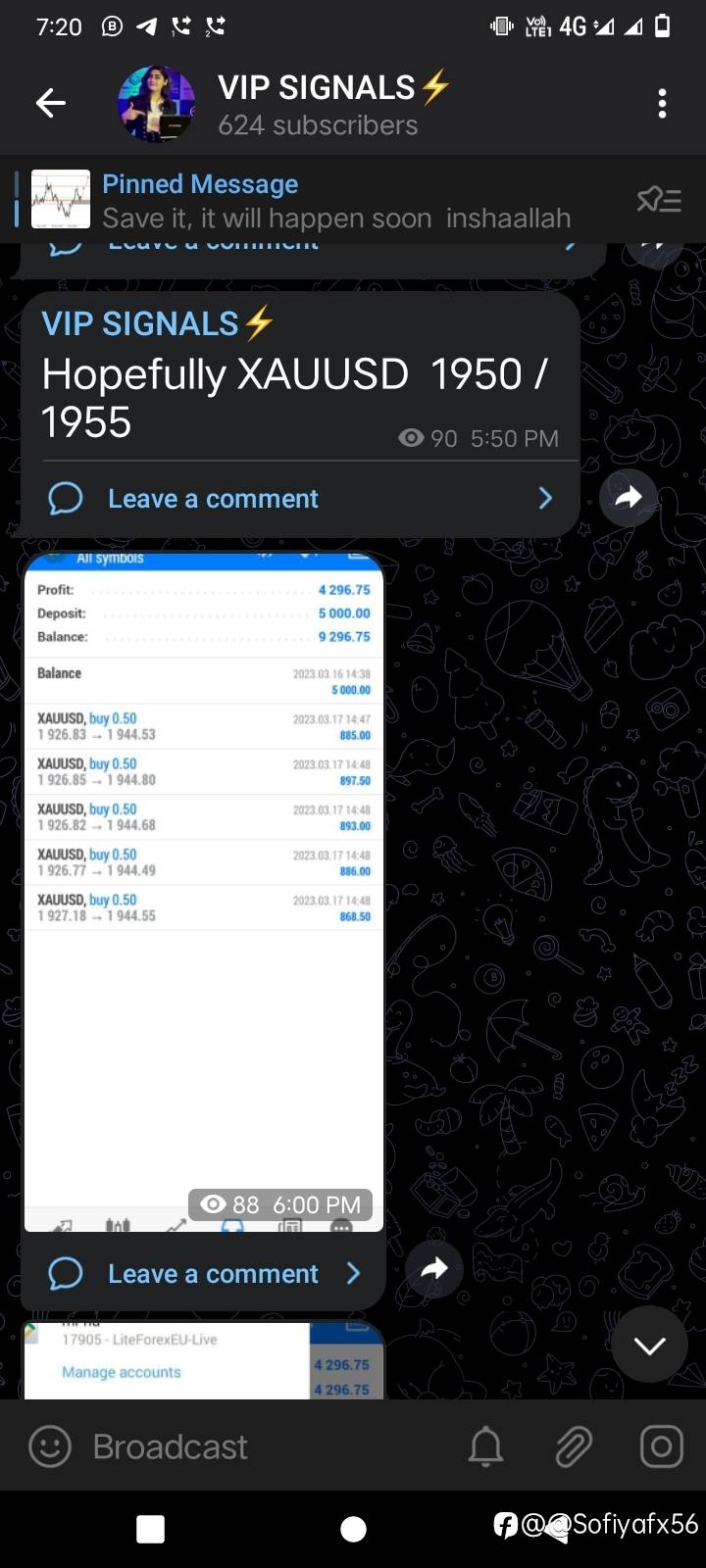Open the camera to record media

tap(661, 1446)
